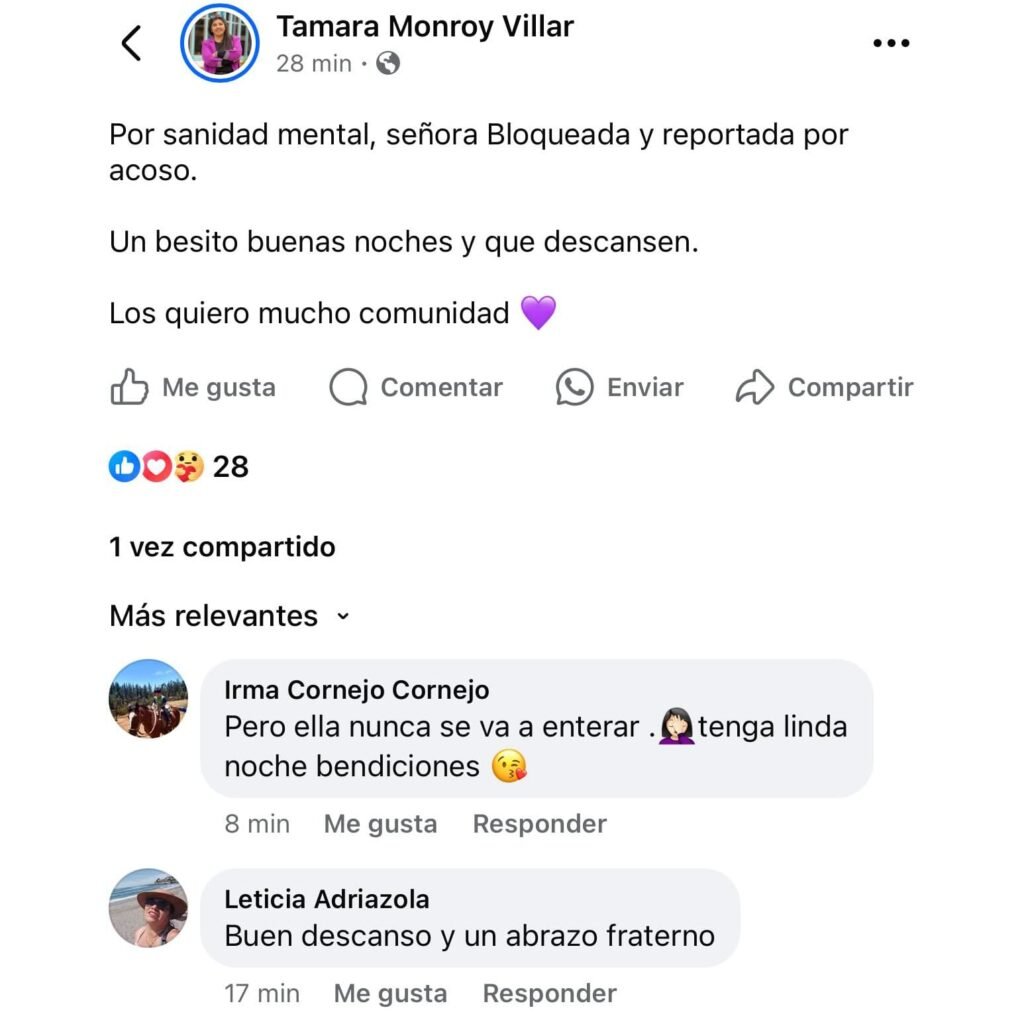Open Tamara Monroy Villar's profile picture
Screen dimensions: 1024x1024
click(x=220, y=44)
